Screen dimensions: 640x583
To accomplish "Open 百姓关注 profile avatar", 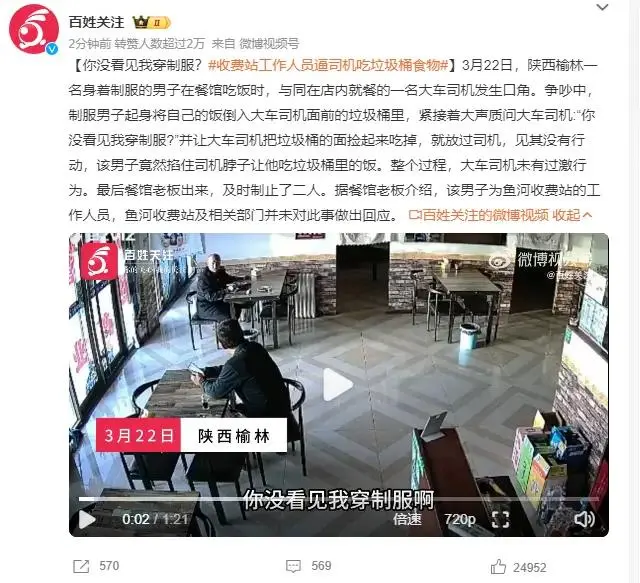I will [34, 26].
